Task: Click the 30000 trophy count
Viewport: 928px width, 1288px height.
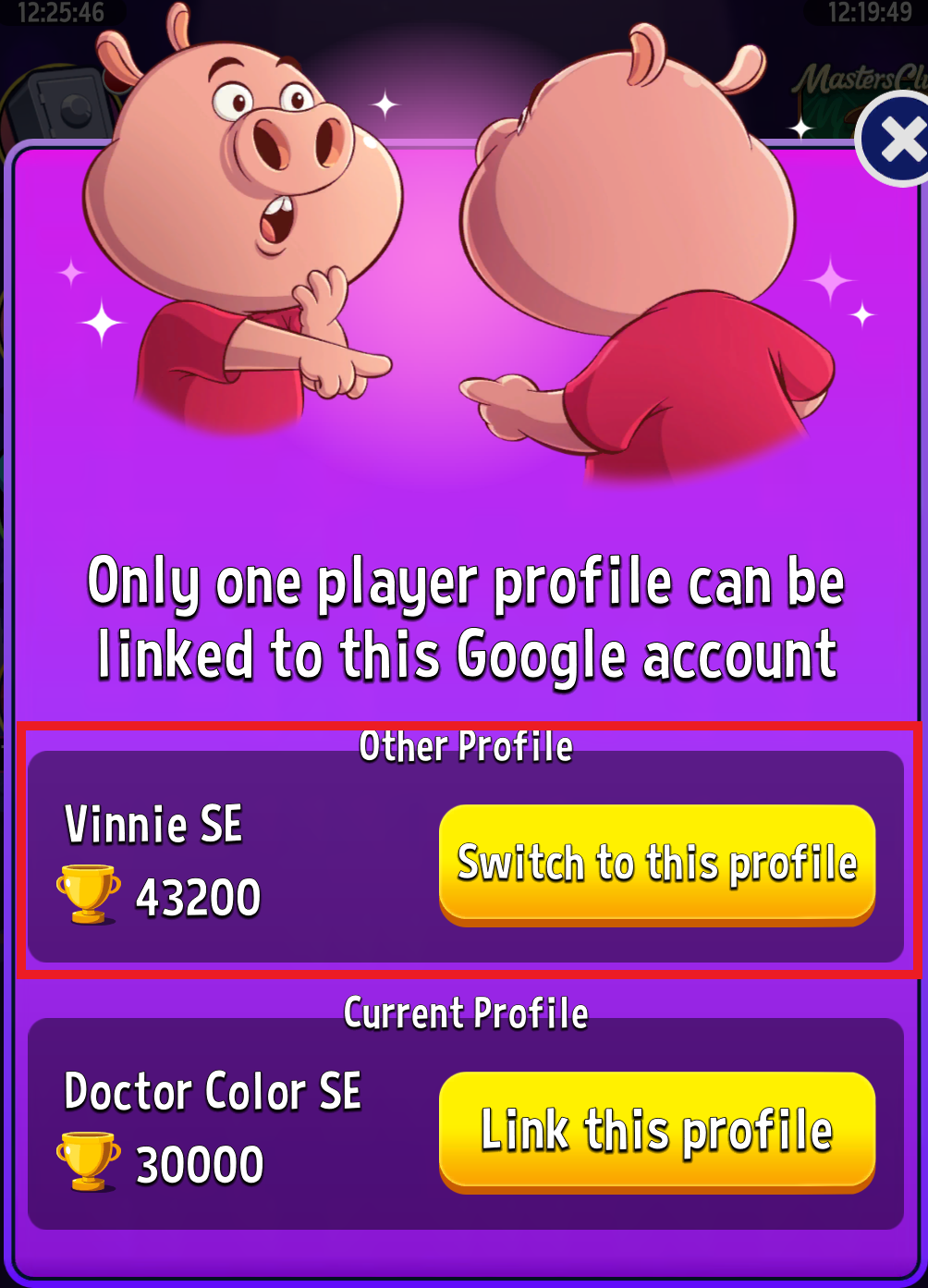Action: pyautogui.click(x=198, y=1162)
